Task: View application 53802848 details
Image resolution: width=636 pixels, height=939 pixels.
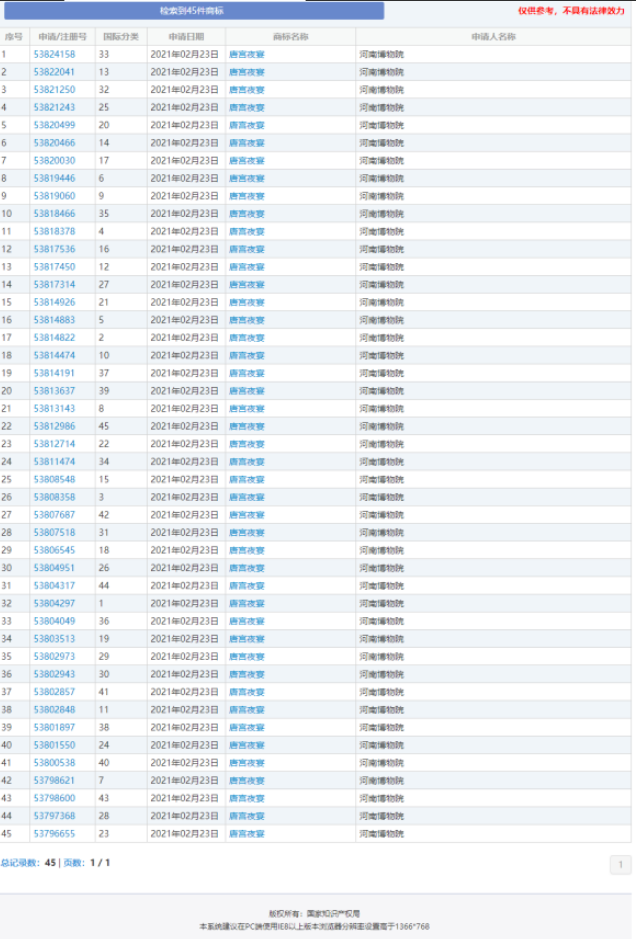Action: click(54, 710)
